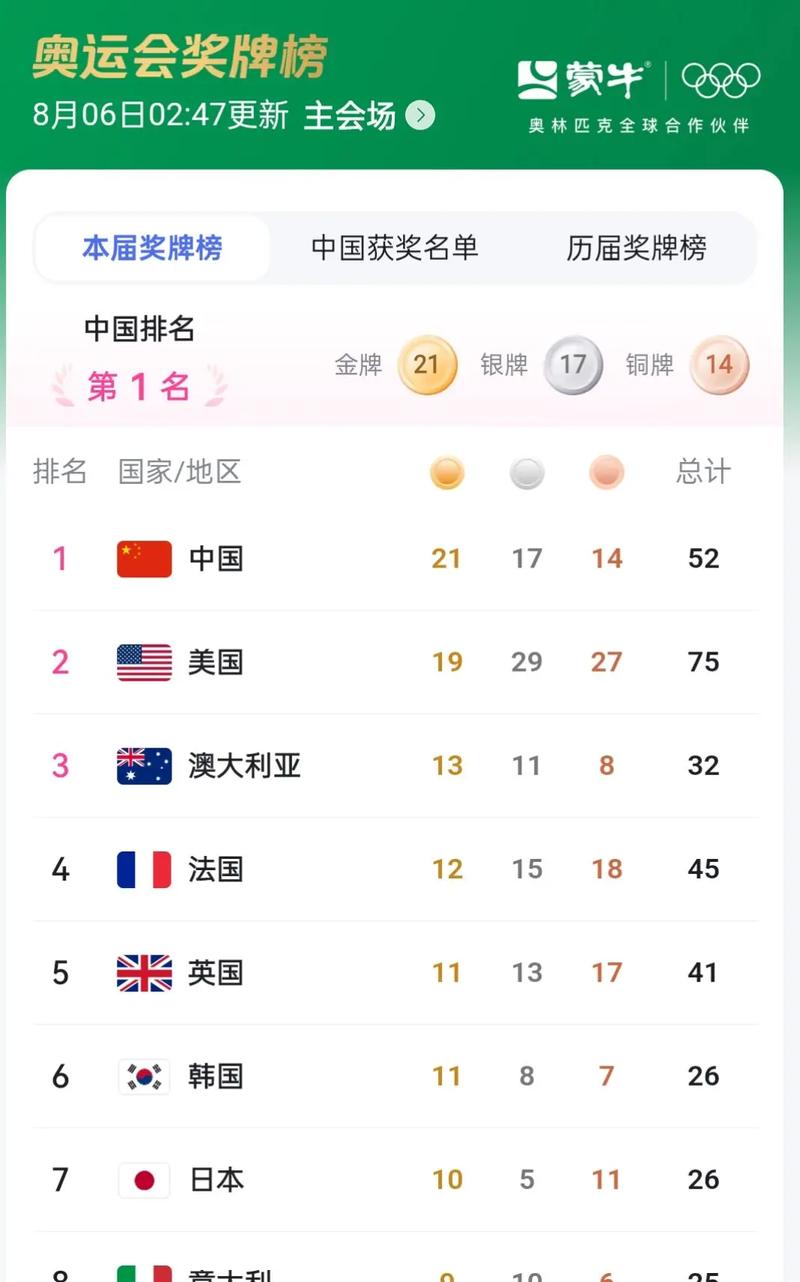The image size is (800, 1282).
Task: Switch to the 历届奖牌榜 tab
Action: tap(636, 248)
